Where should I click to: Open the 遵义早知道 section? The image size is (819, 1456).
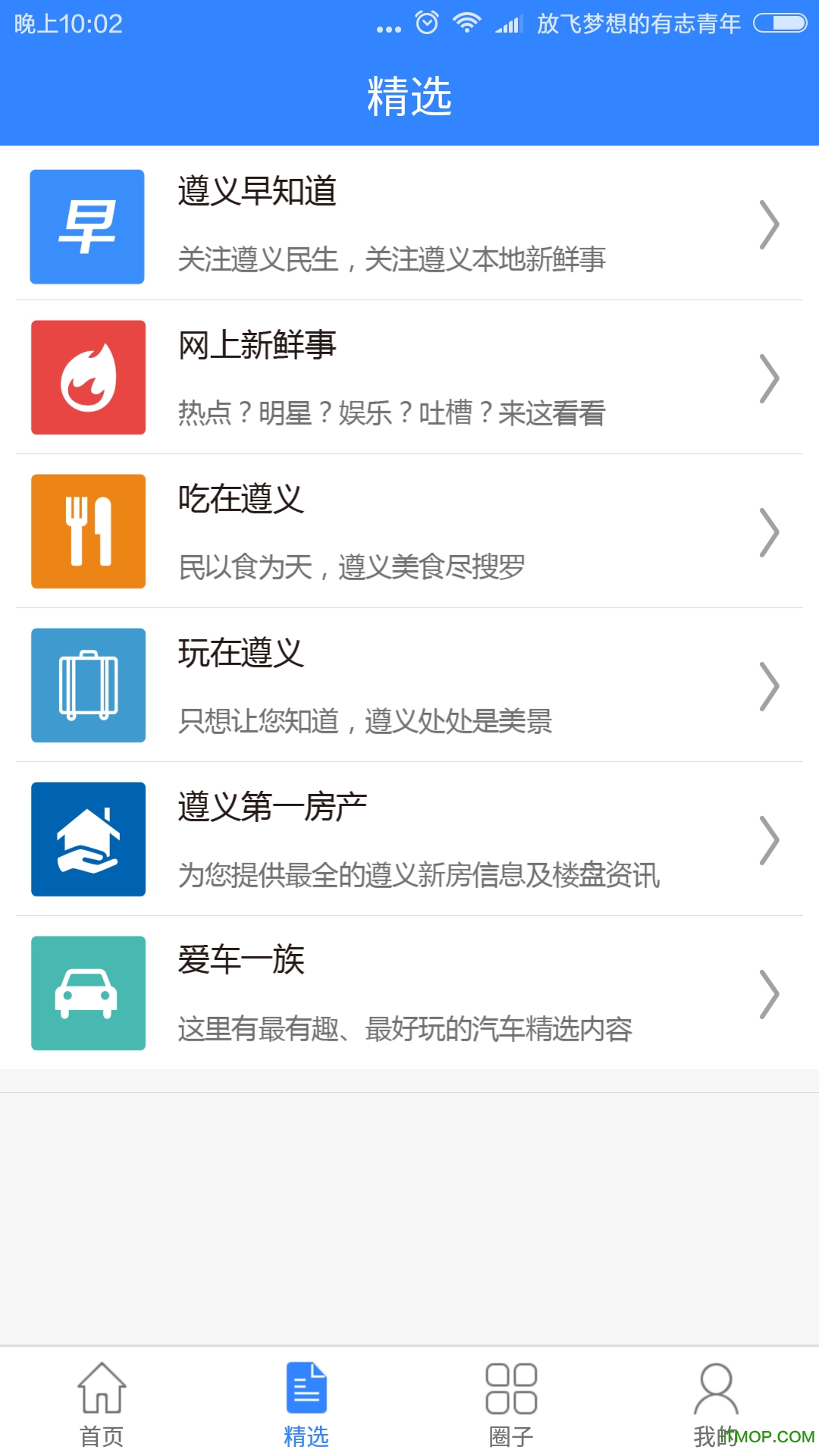coord(409,224)
